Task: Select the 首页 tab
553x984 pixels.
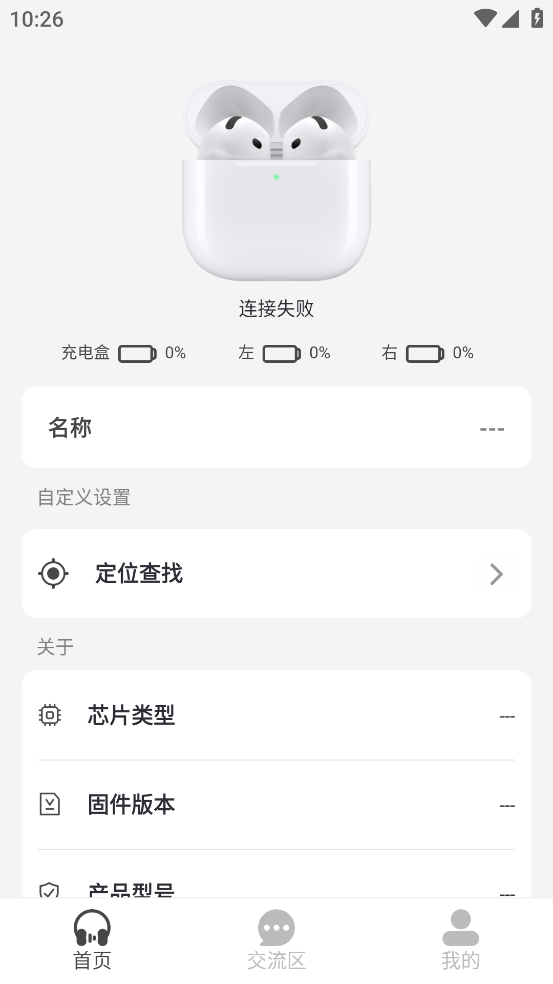Action: [x=92, y=940]
